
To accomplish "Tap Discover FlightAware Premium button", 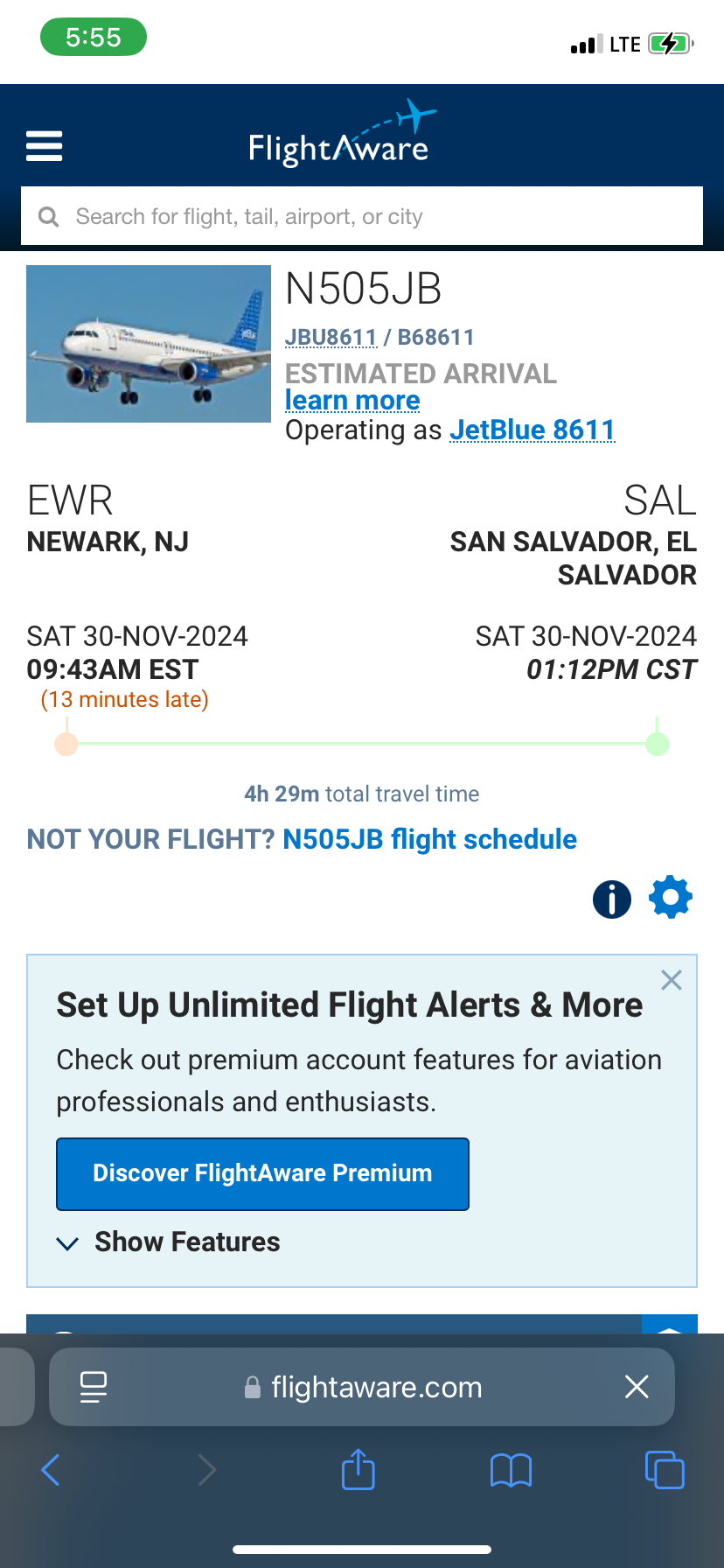I will pos(262,1173).
